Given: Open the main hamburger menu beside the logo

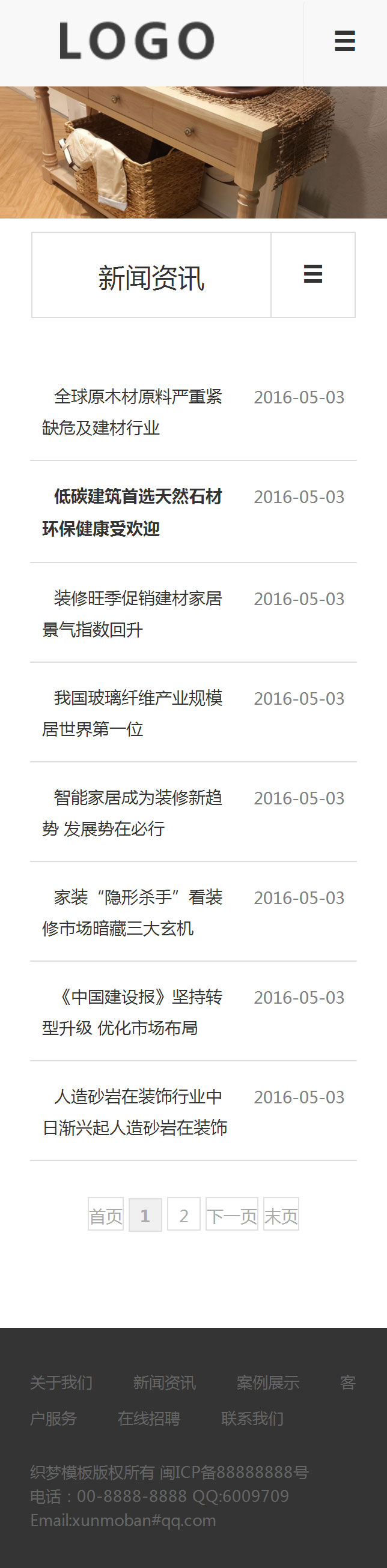Looking at the screenshot, I should click(344, 41).
